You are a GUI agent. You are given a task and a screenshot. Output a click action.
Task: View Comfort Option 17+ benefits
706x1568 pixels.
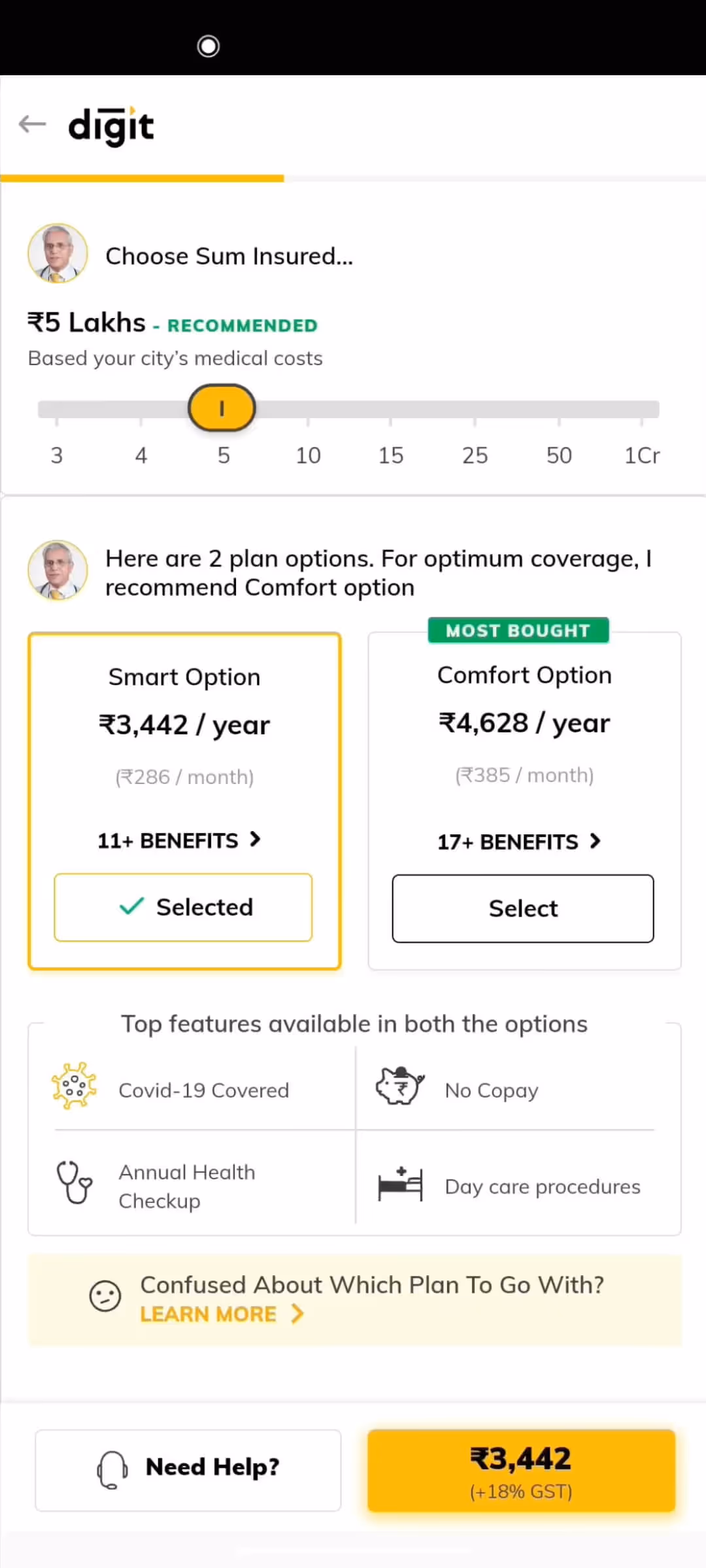pos(519,841)
